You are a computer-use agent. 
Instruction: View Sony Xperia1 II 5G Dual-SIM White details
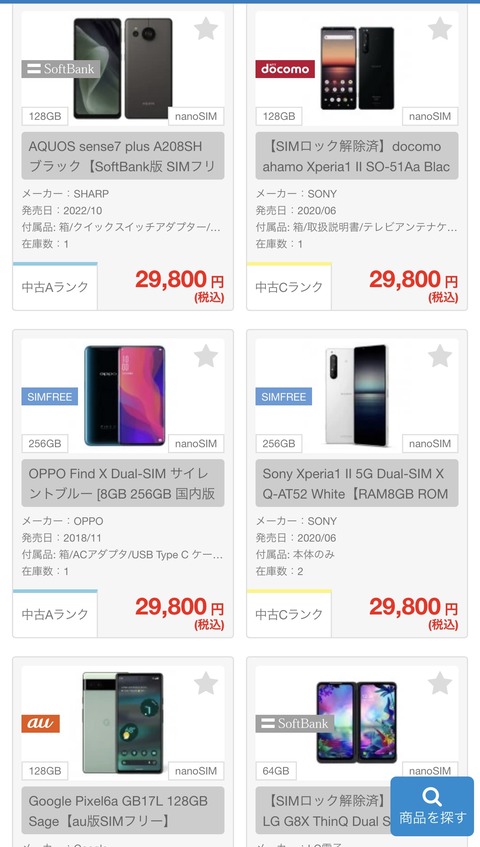(x=357, y=483)
